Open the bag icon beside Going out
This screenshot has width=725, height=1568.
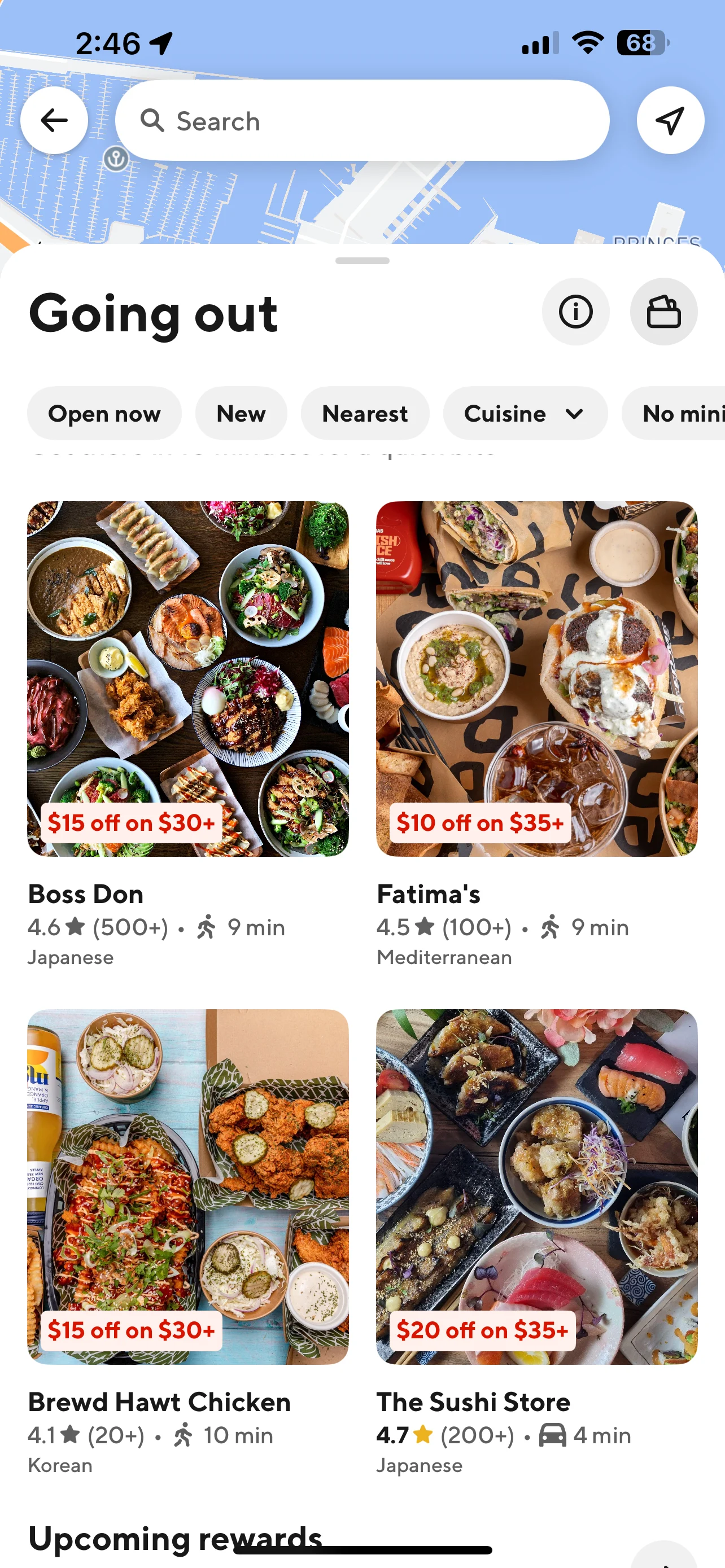pyautogui.click(x=663, y=312)
